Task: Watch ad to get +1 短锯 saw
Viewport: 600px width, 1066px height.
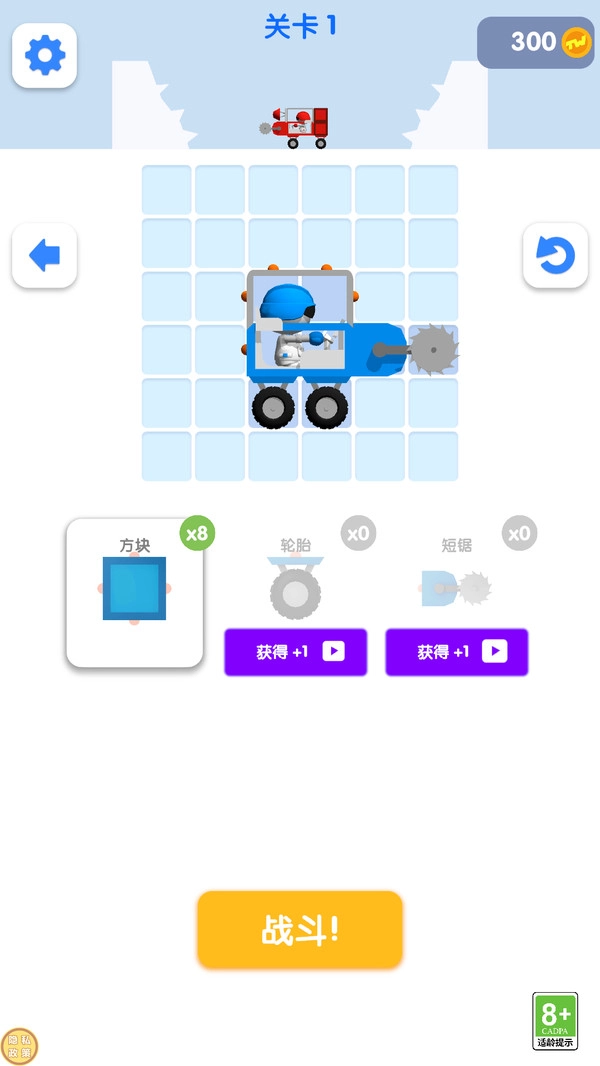Action: [x=456, y=652]
